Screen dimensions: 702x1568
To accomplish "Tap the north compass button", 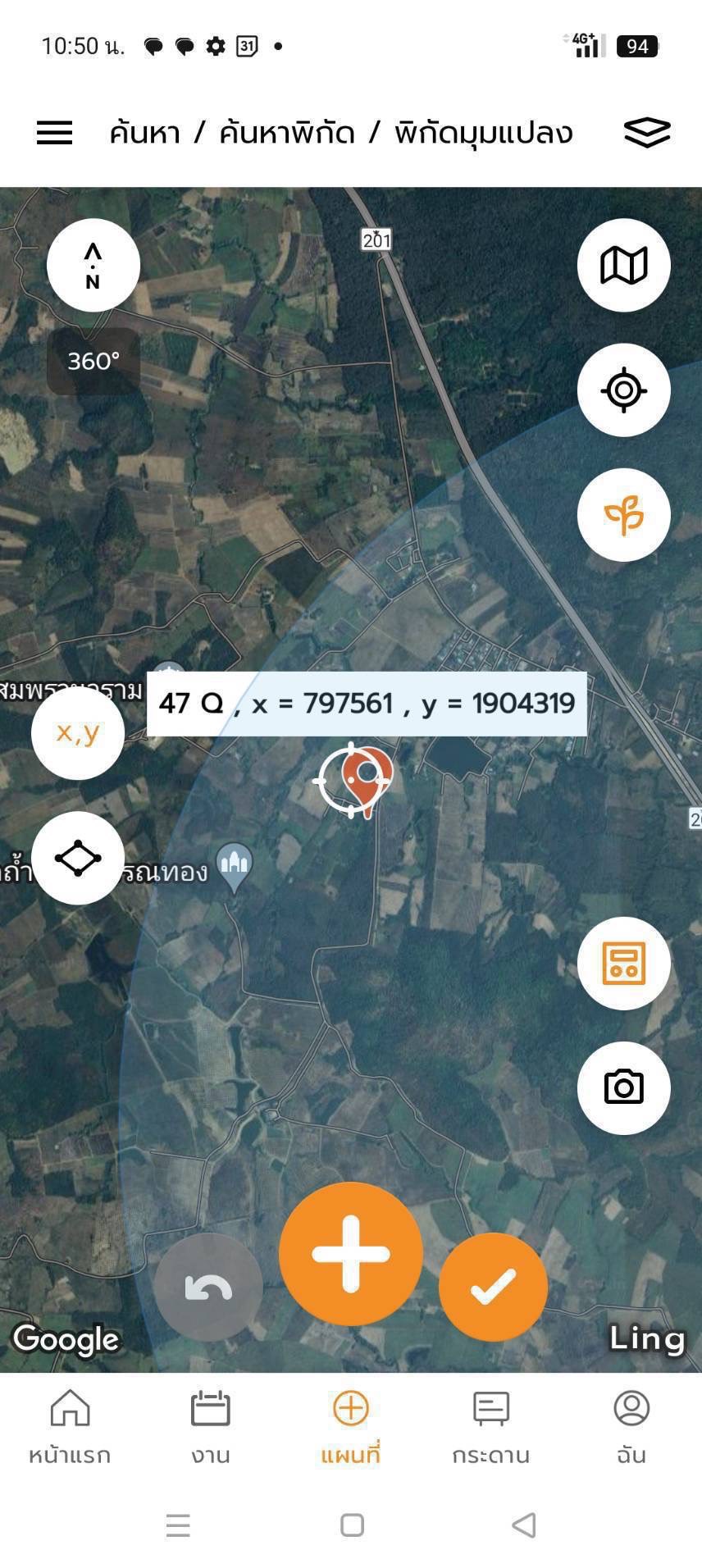I will click(x=93, y=265).
